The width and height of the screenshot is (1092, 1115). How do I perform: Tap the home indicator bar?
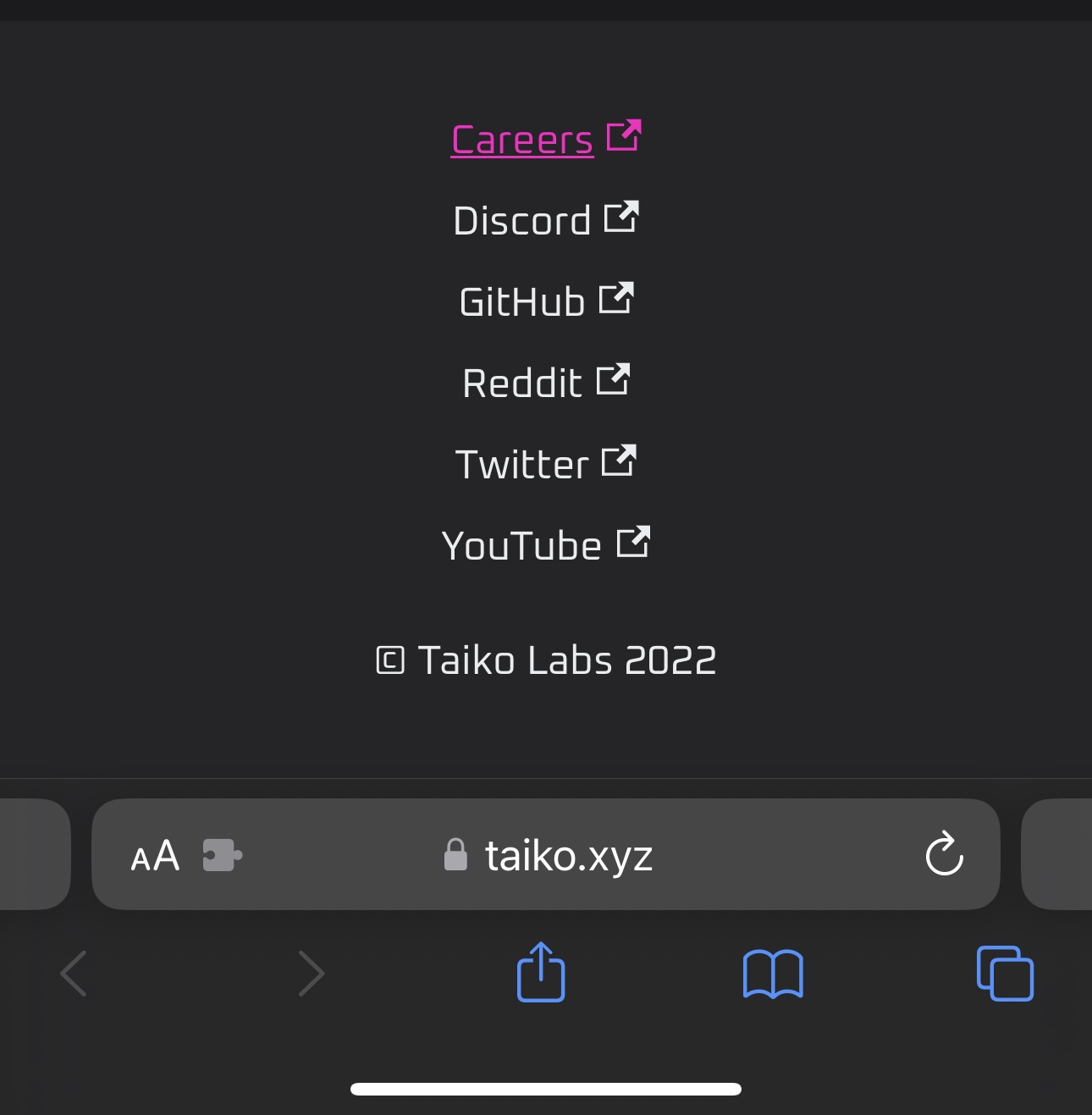pos(546,1090)
